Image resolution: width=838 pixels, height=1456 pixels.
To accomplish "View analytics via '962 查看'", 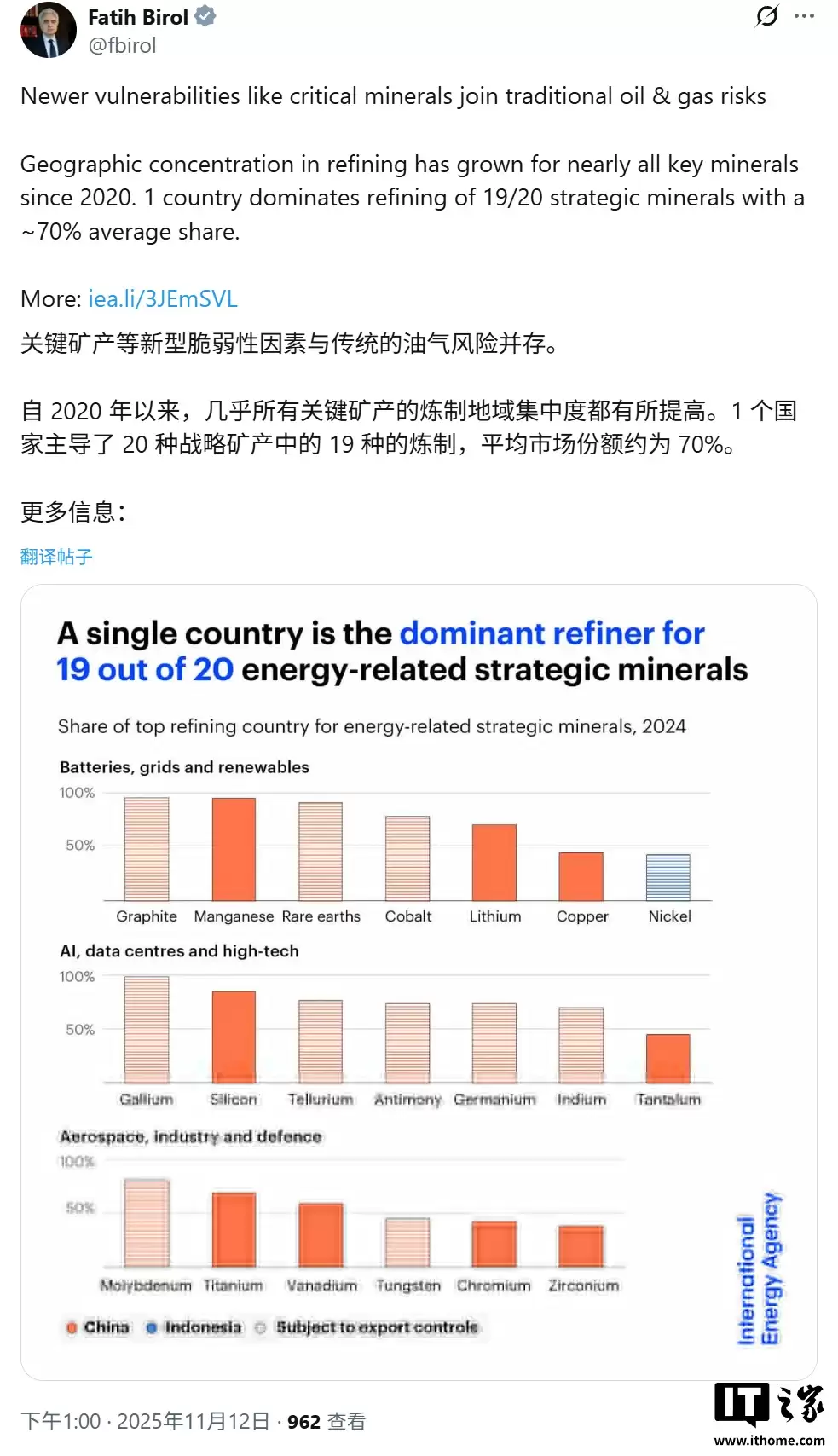I will point(325,1421).
